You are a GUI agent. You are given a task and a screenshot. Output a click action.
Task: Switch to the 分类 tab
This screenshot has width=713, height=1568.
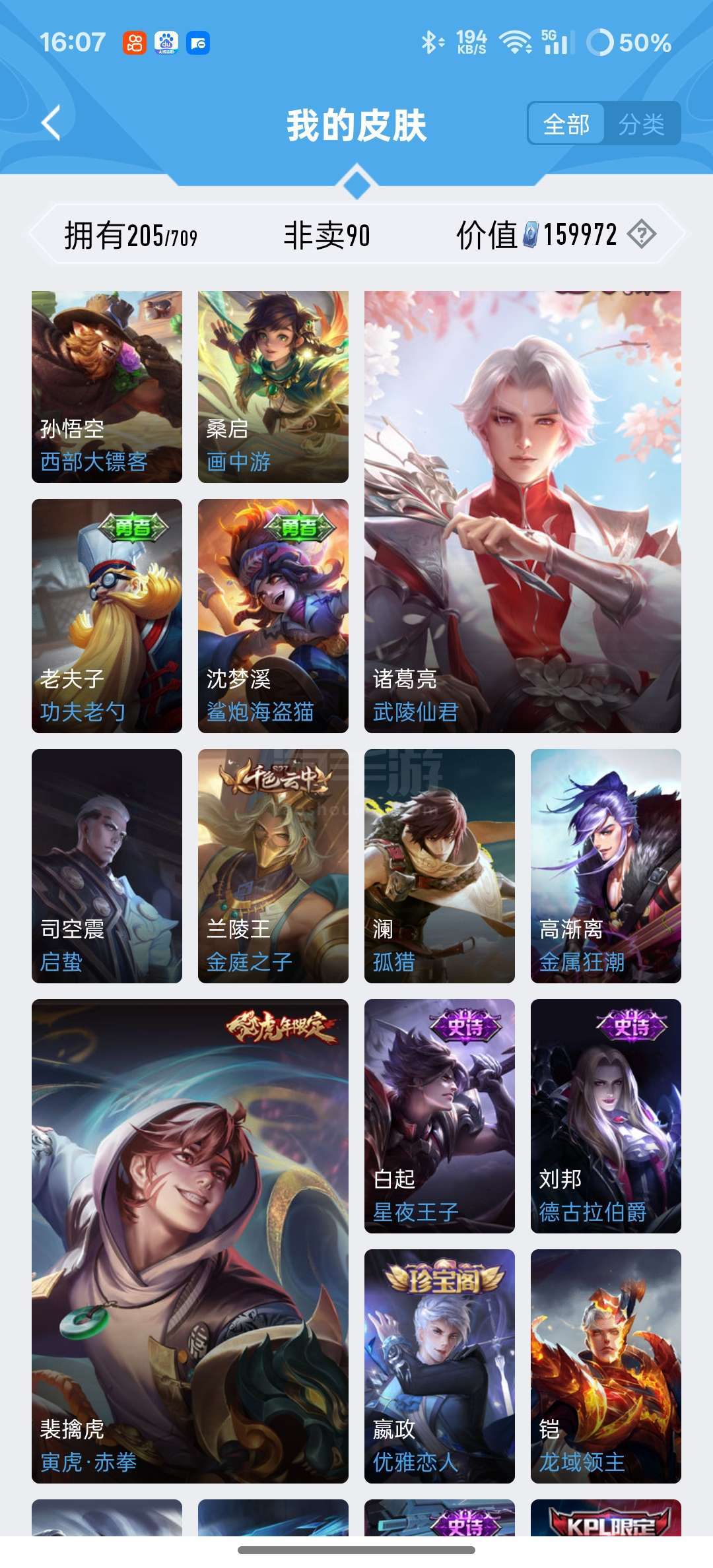(x=642, y=124)
